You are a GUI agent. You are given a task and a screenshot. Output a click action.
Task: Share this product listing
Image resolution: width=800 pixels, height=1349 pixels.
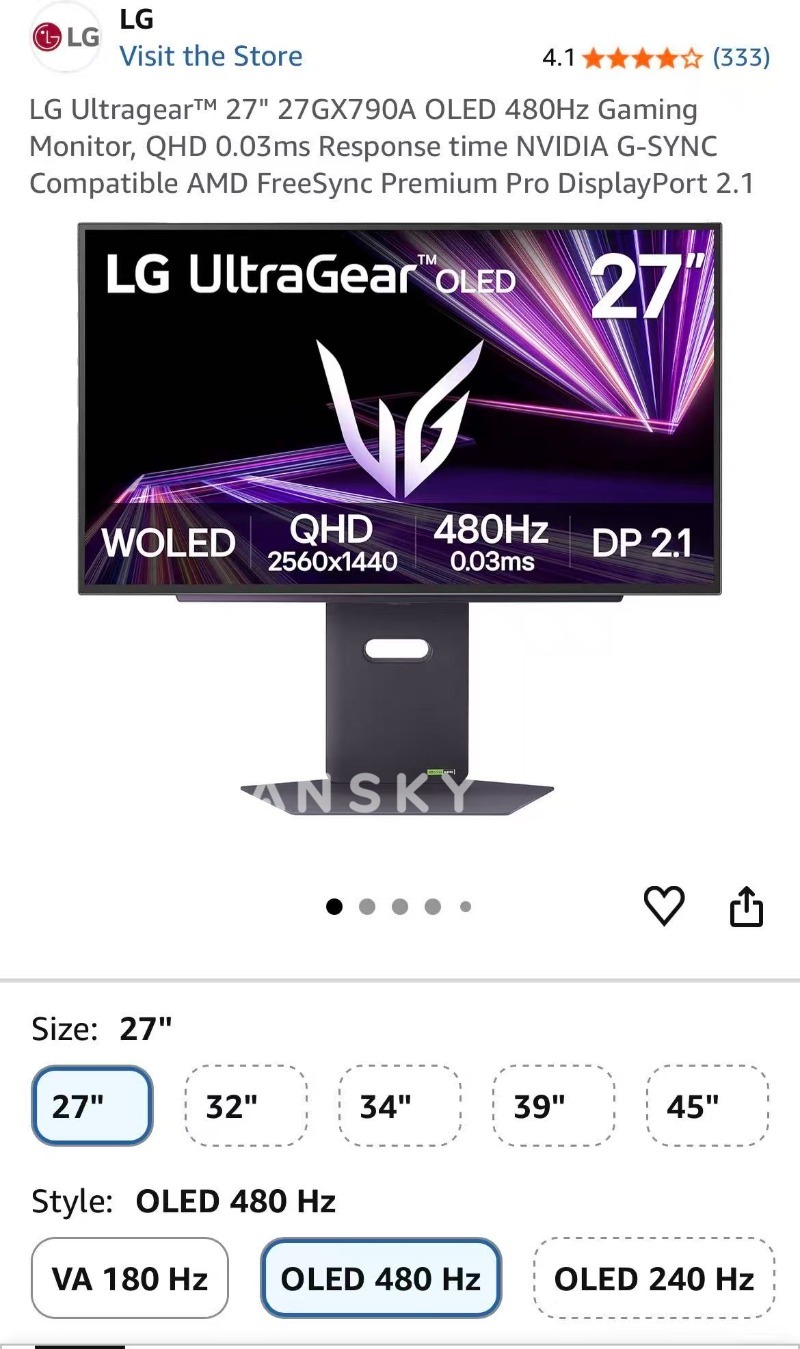pyautogui.click(x=746, y=907)
